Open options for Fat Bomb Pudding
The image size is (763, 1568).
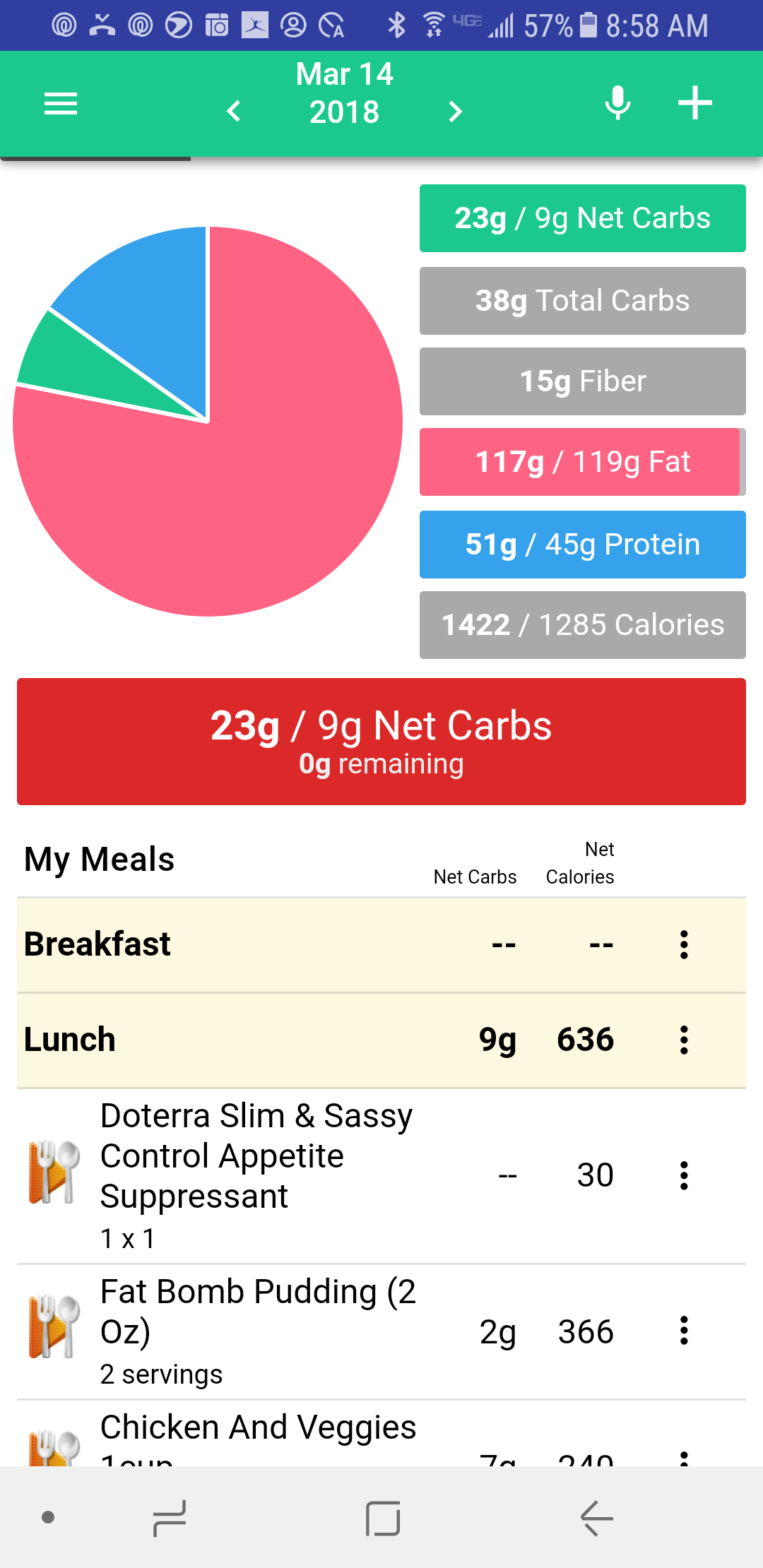[684, 1331]
